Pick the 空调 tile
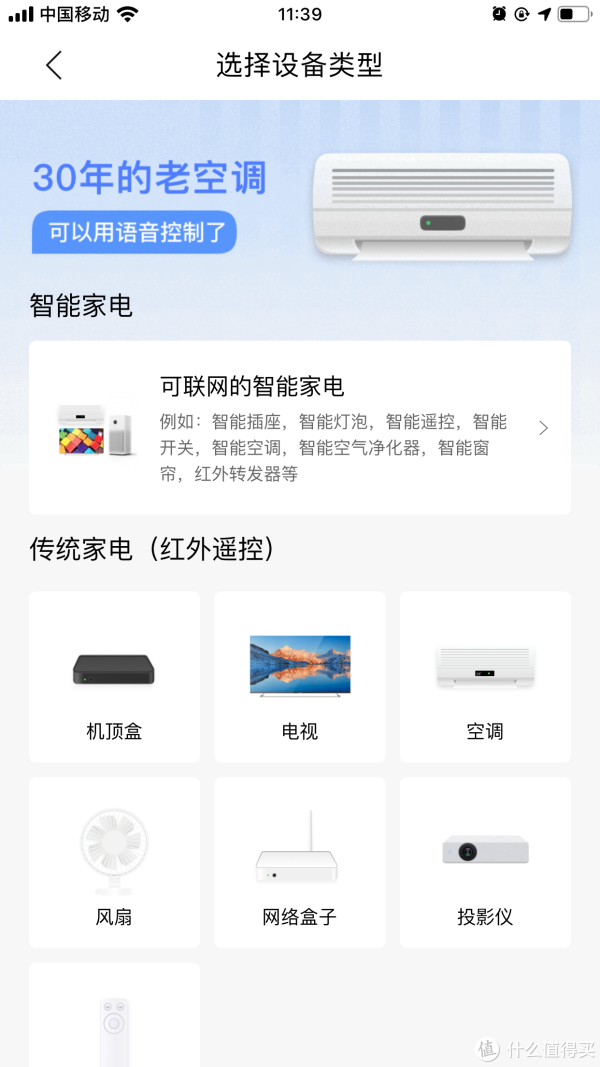This screenshot has width=600, height=1067. pyautogui.click(x=485, y=677)
